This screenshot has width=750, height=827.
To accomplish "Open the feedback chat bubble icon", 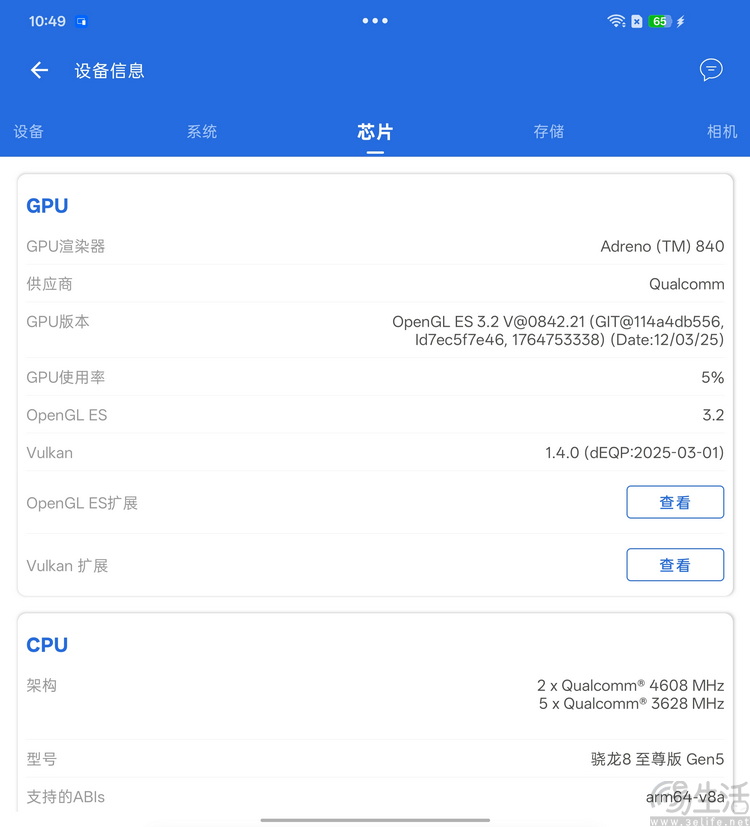I will 711,69.
